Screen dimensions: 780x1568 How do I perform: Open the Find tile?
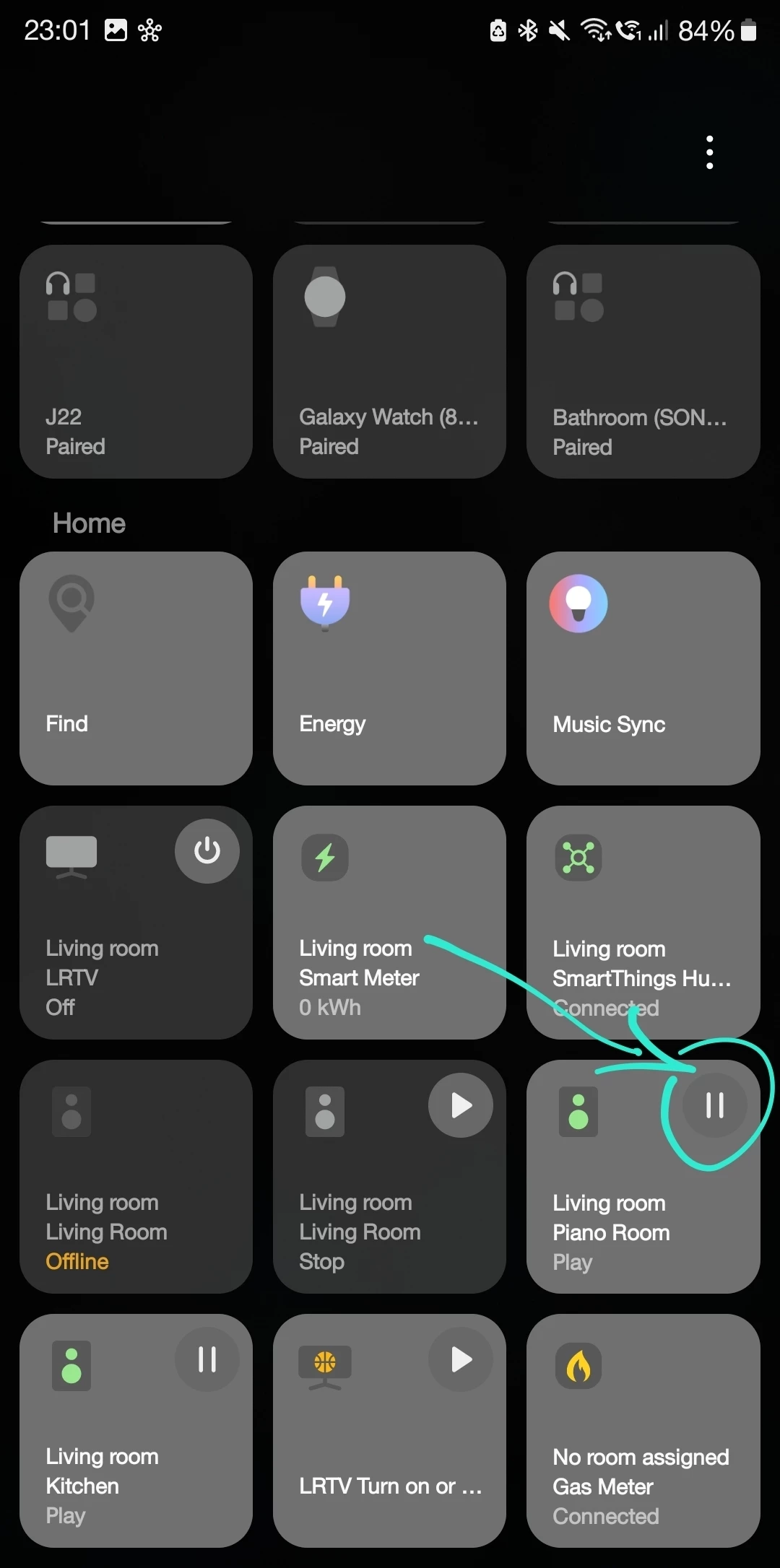[x=136, y=668]
